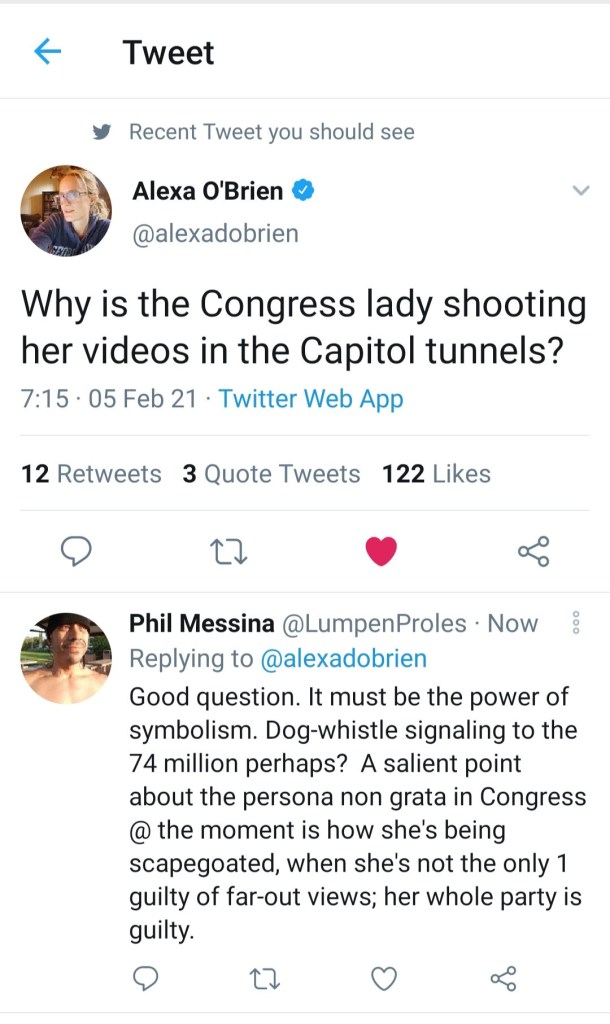Reply to Phil Messina's comment

point(146,979)
